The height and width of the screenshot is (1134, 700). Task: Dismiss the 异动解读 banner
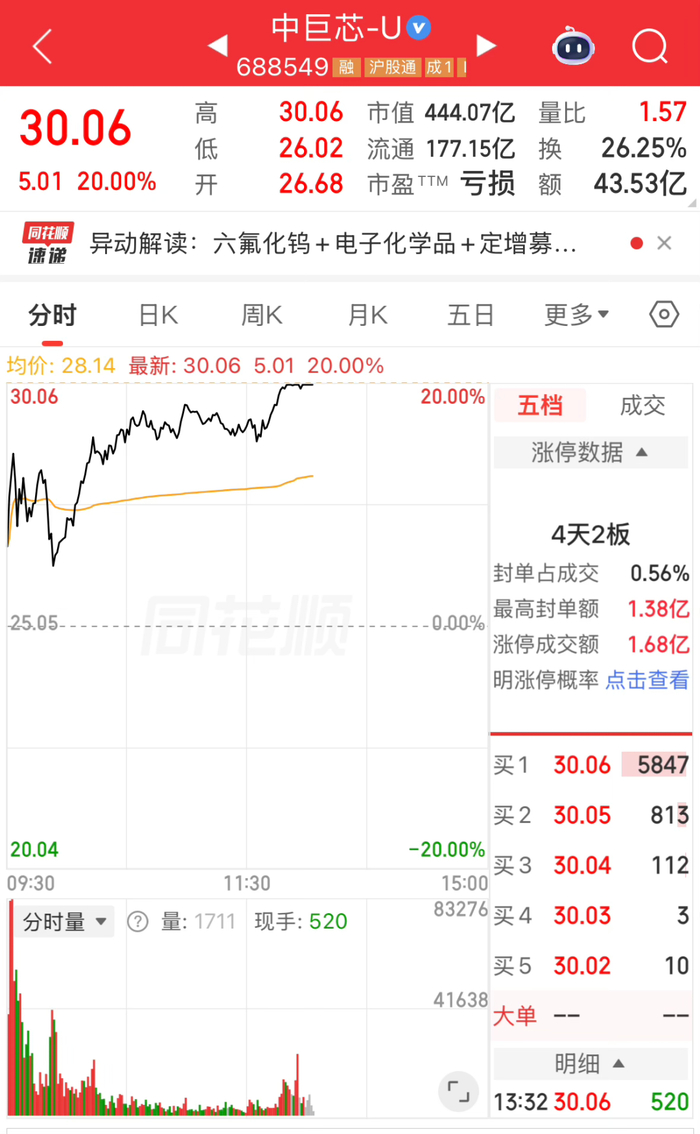pyautogui.click(x=665, y=243)
